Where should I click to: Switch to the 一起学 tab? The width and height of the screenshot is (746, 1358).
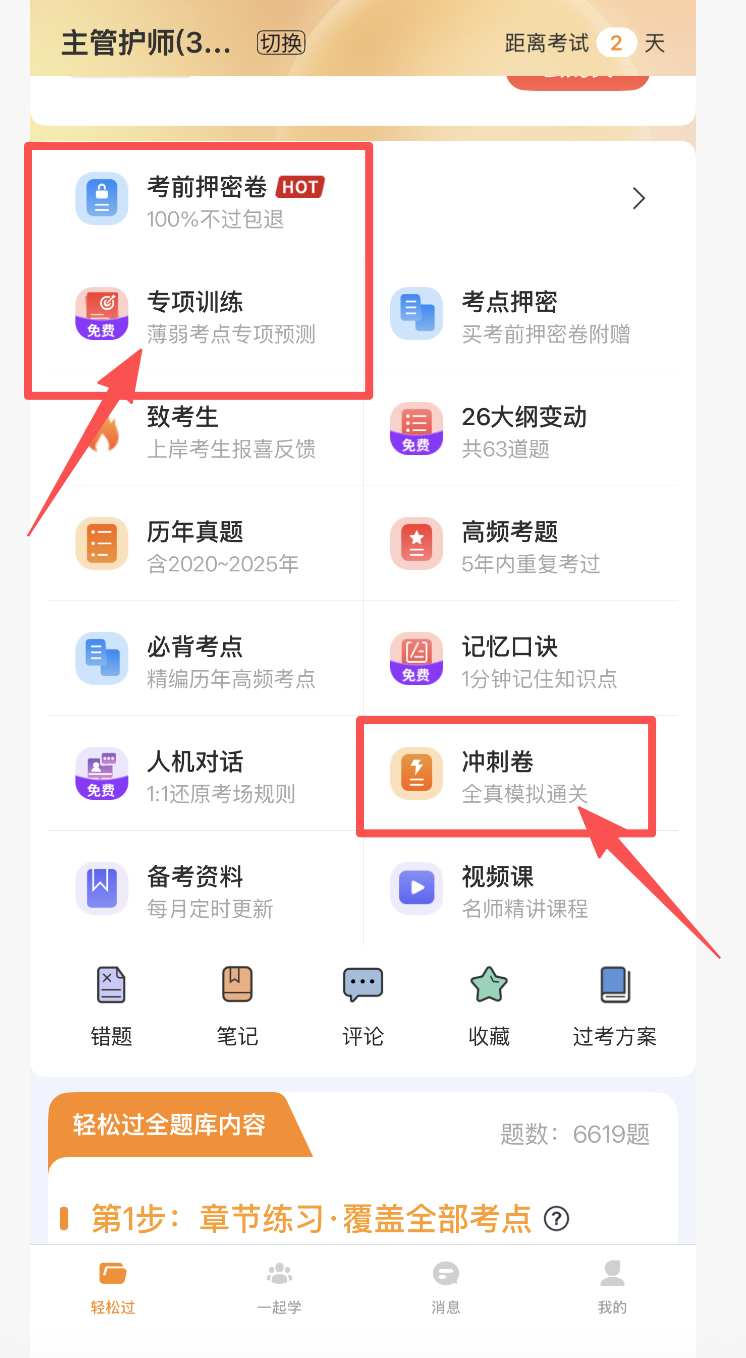click(279, 1287)
